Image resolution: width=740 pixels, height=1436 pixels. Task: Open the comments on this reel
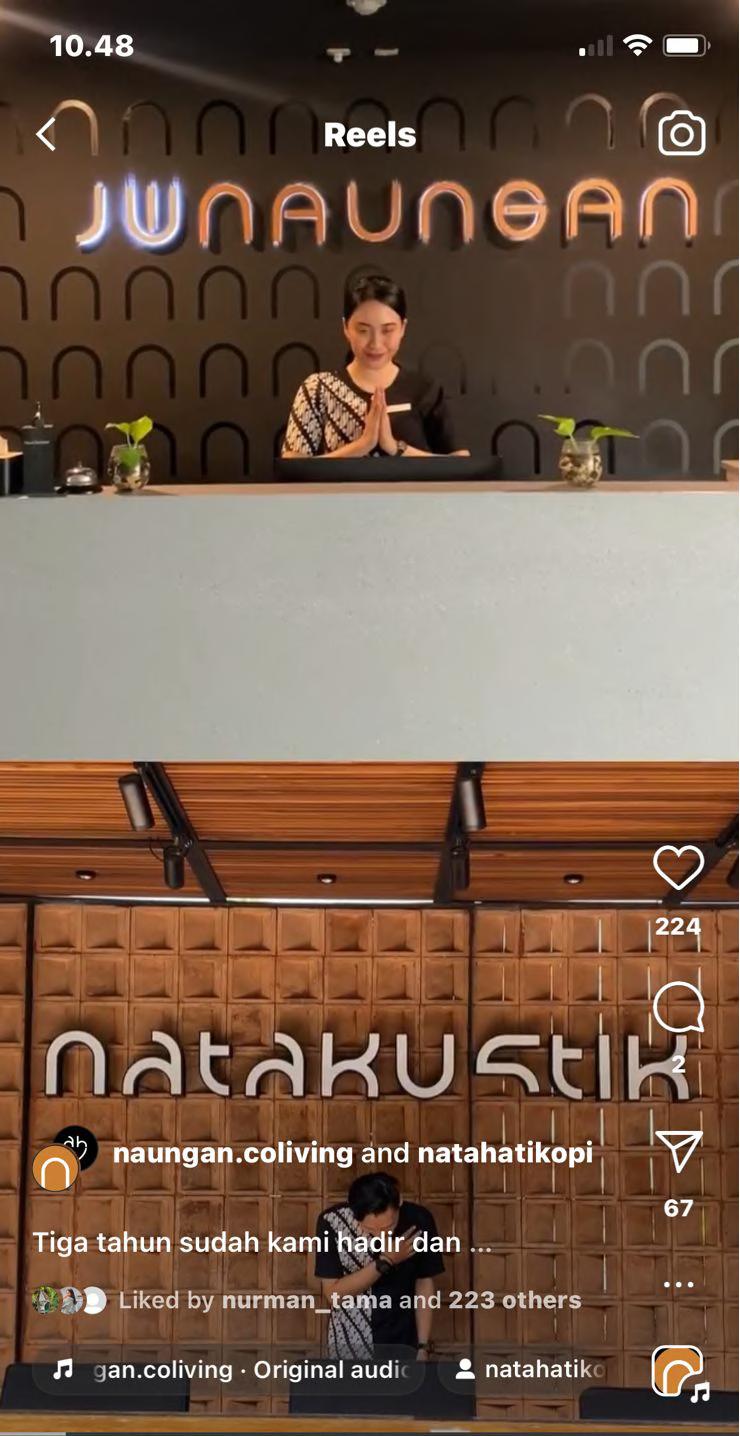click(x=678, y=1008)
